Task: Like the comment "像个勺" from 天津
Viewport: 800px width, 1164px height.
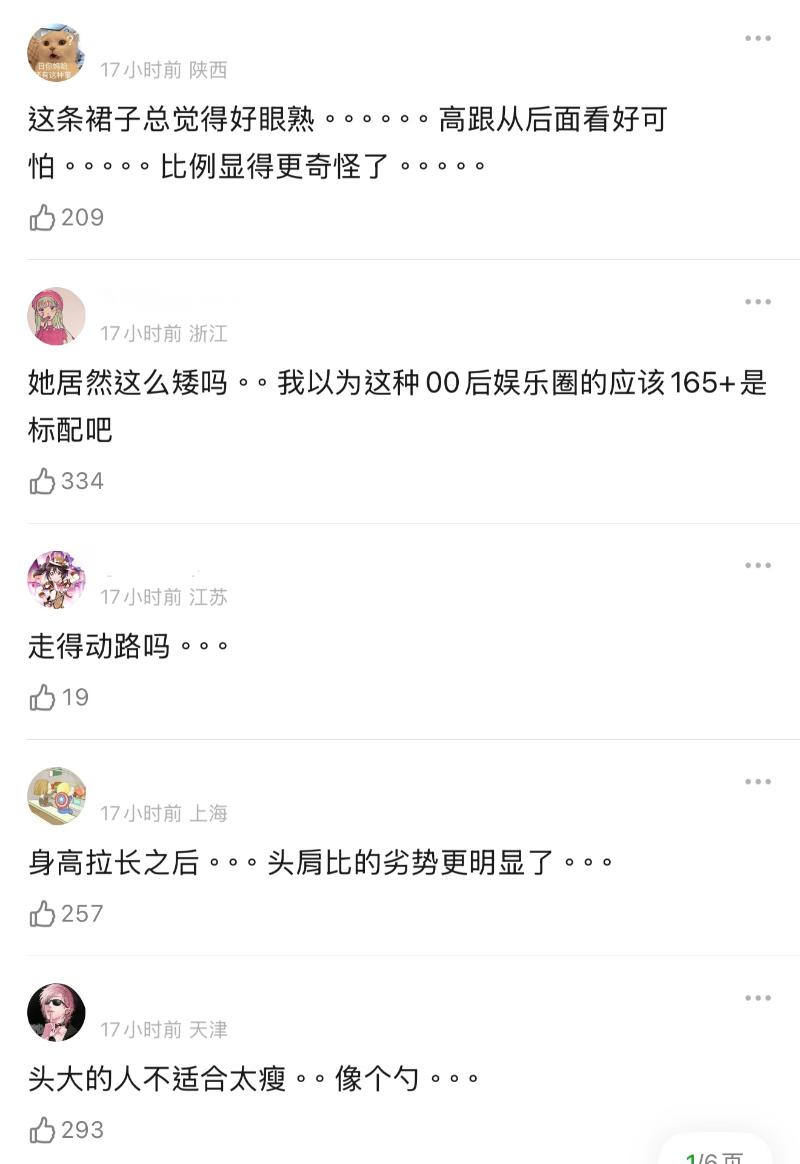Action: coord(42,1130)
